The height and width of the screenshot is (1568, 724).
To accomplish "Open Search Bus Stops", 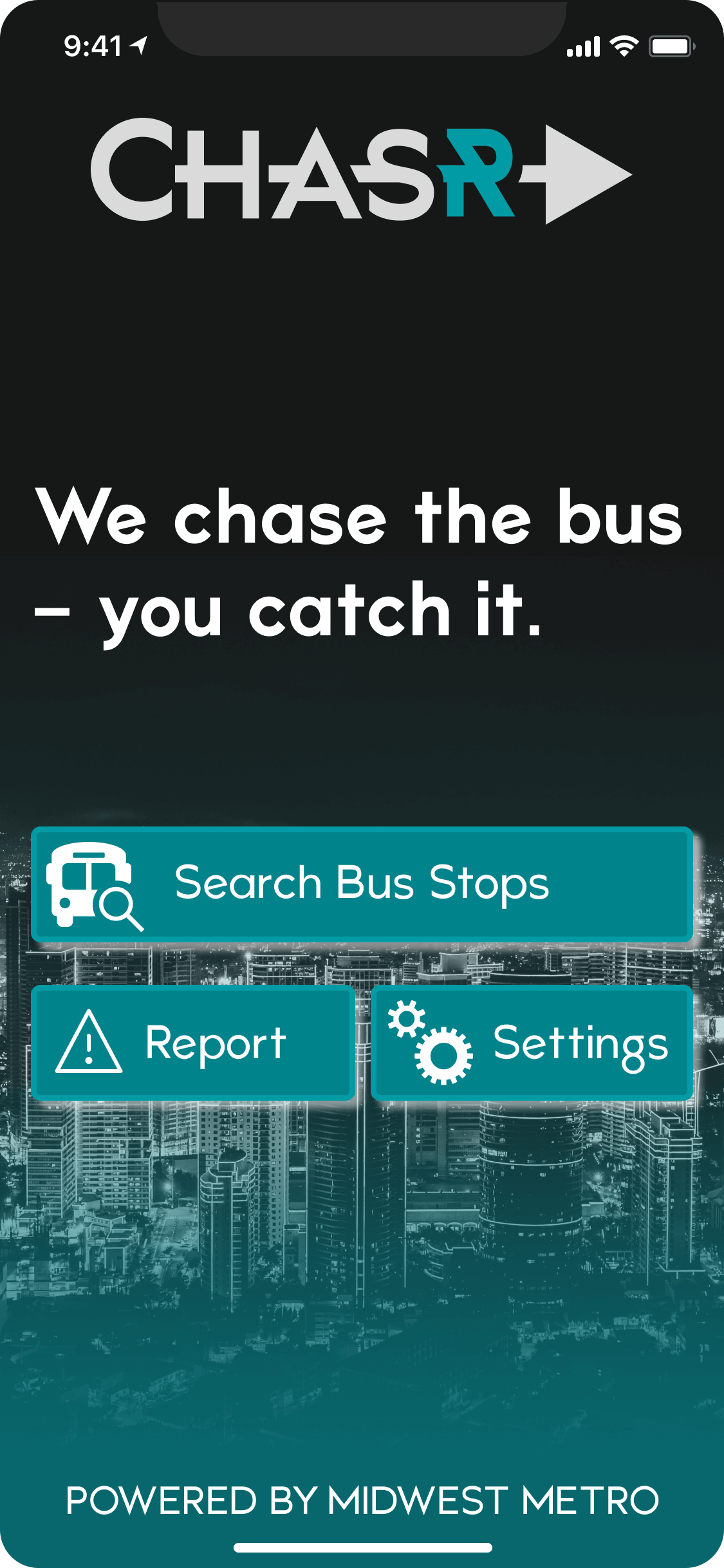I will 362,884.
